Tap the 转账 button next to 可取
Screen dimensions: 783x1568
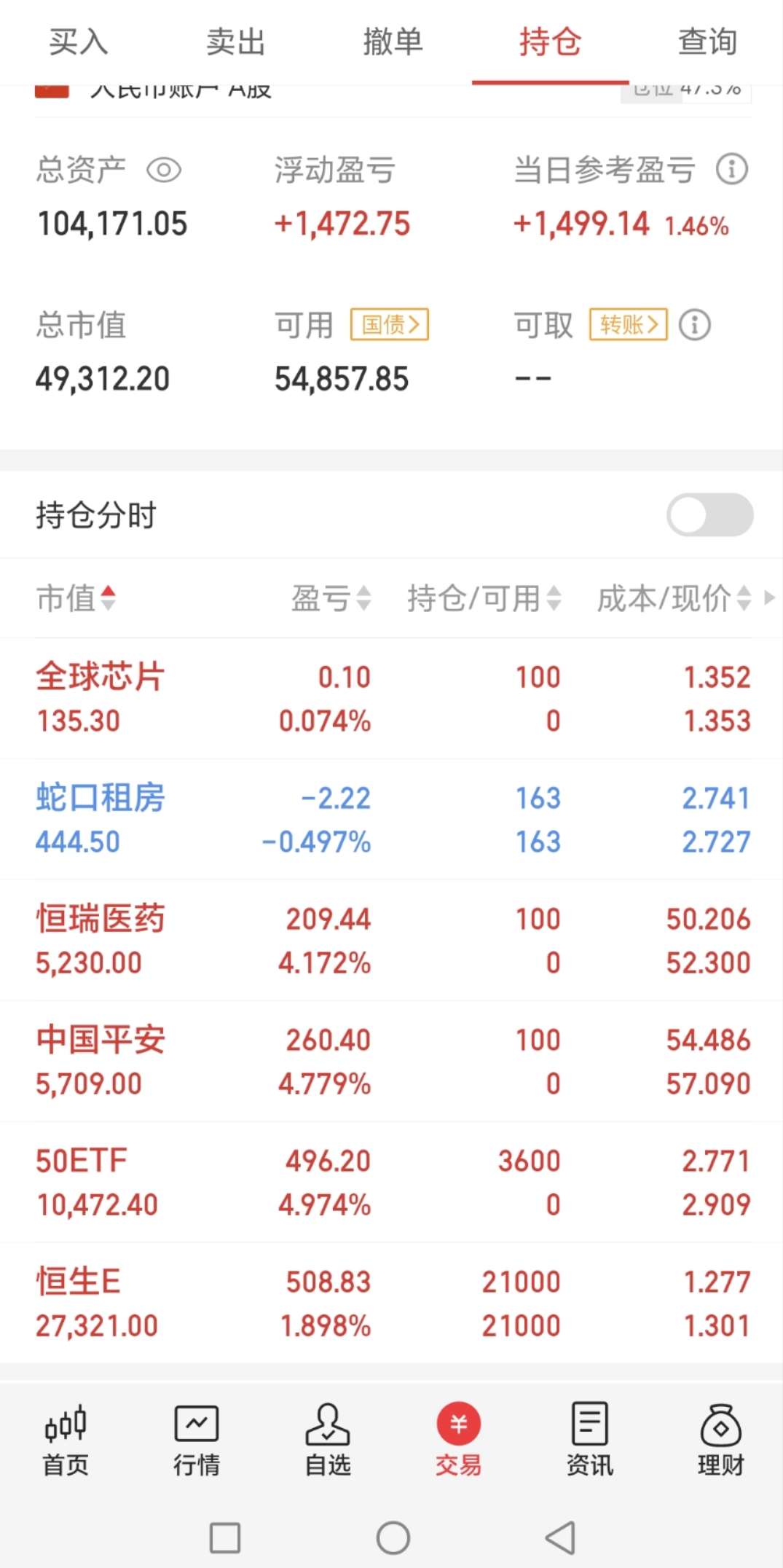(x=628, y=324)
